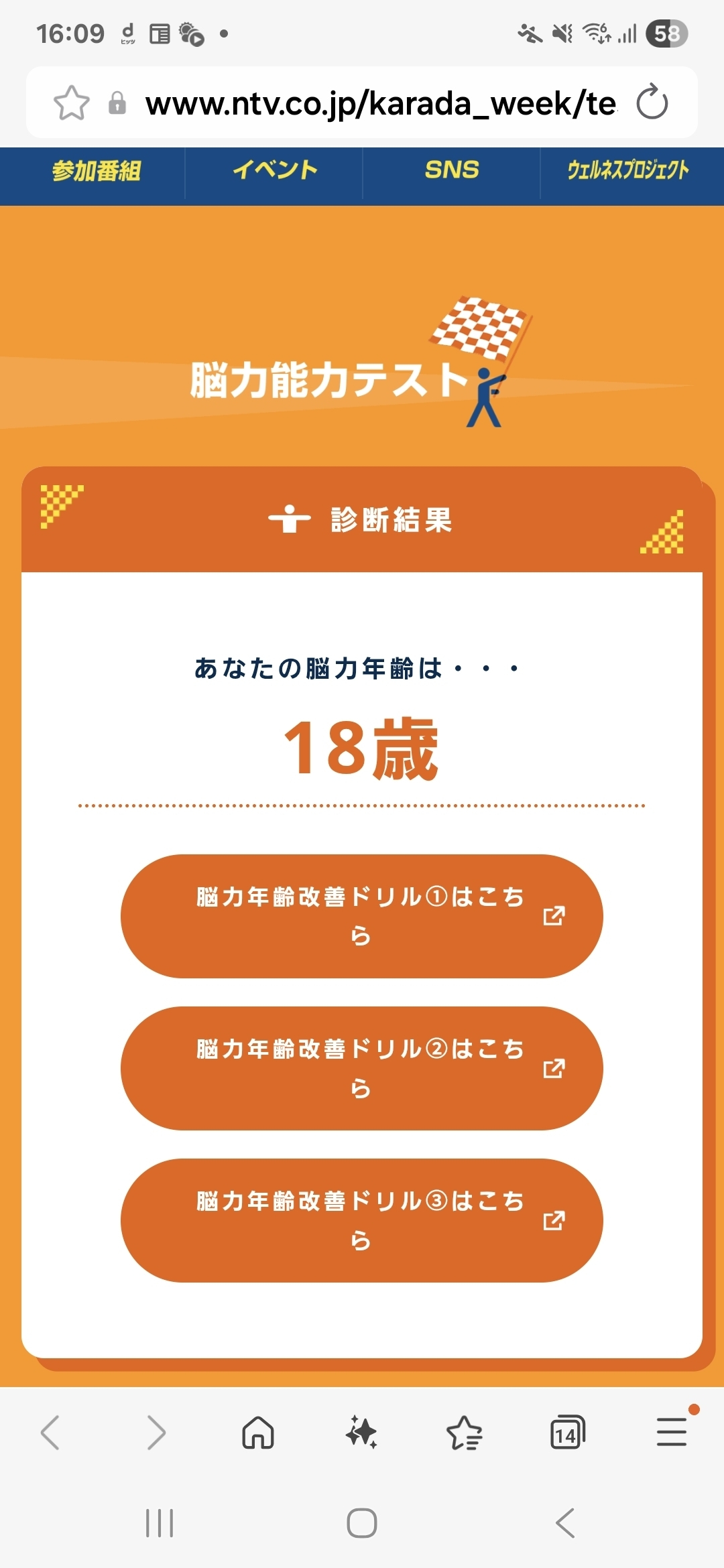
Task: Open the browser hamburger menu
Action: [671, 1433]
